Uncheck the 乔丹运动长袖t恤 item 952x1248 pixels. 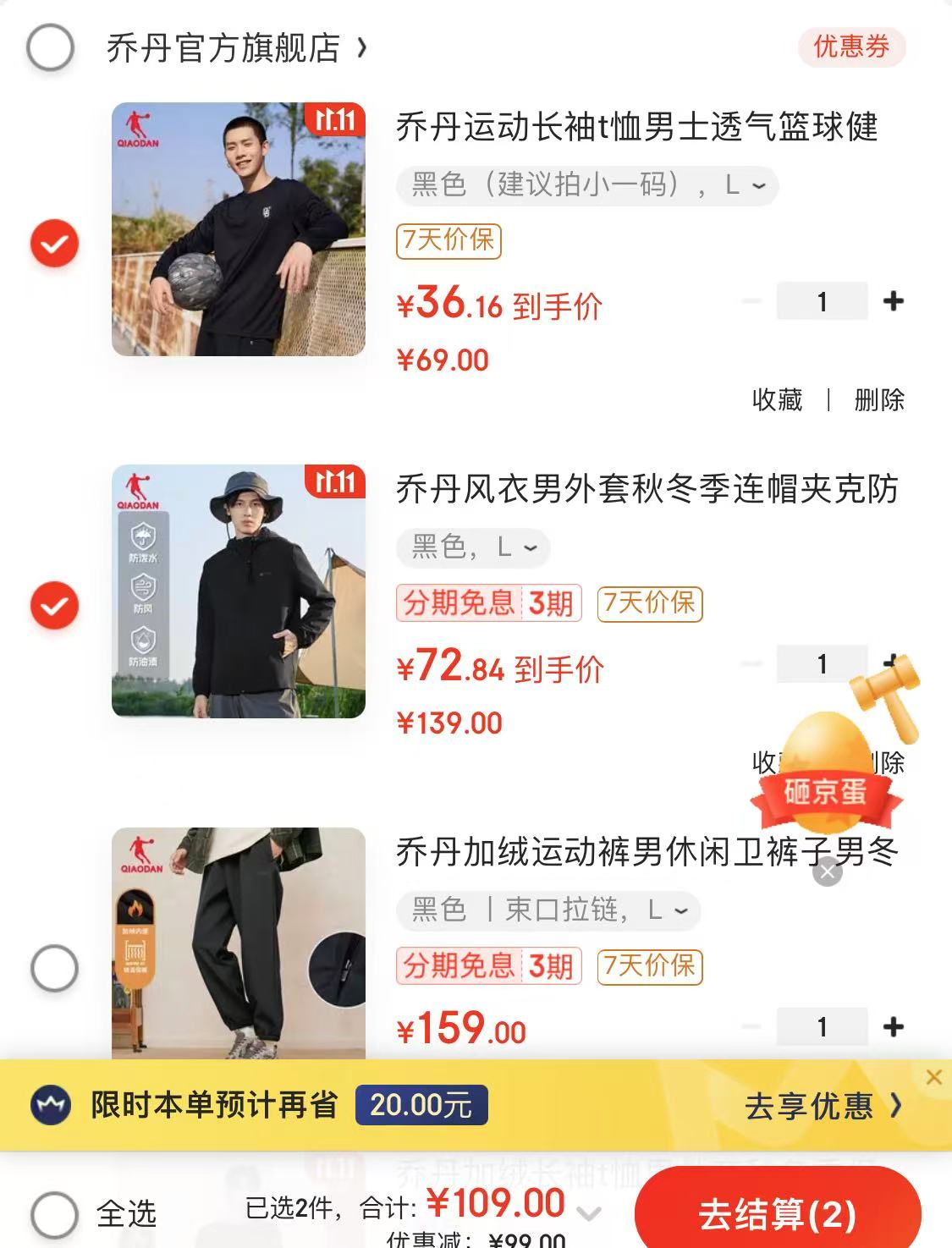[x=54, y=244]
